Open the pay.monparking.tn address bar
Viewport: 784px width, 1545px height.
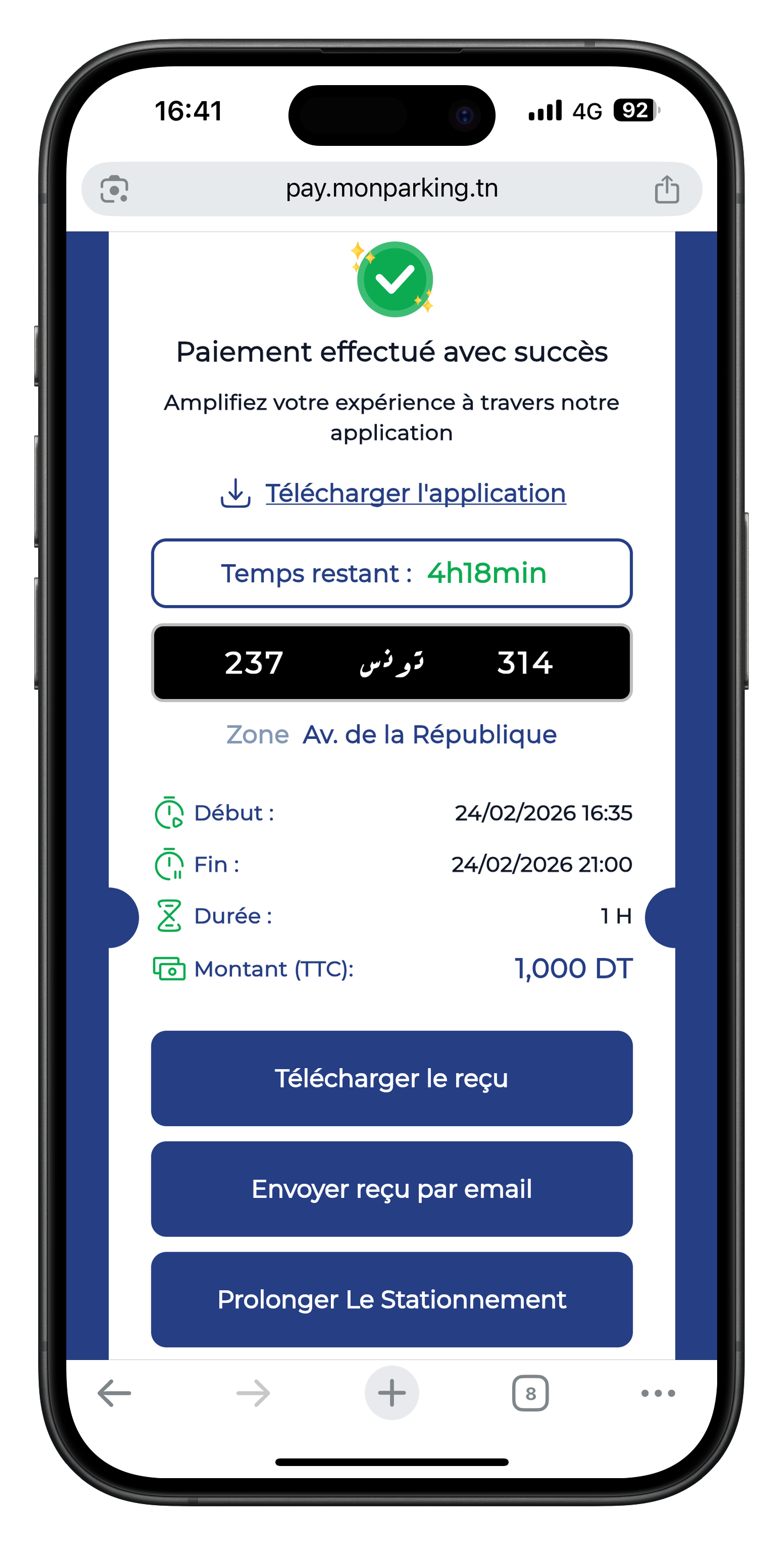coord(392,189)
